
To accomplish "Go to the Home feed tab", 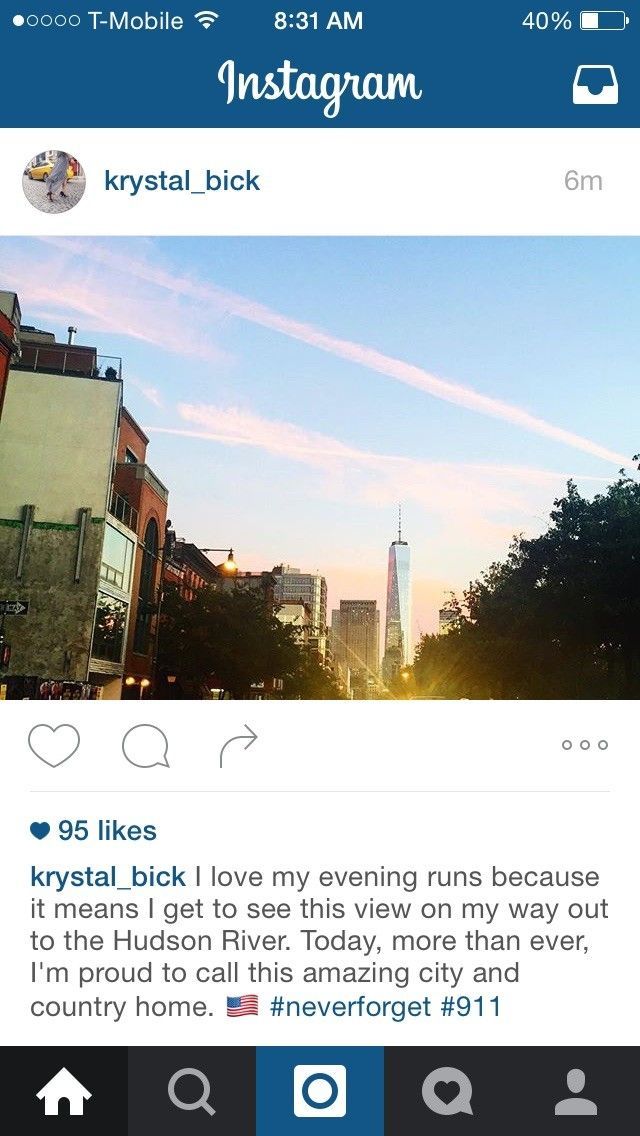I will click(x=64, y=1091).
